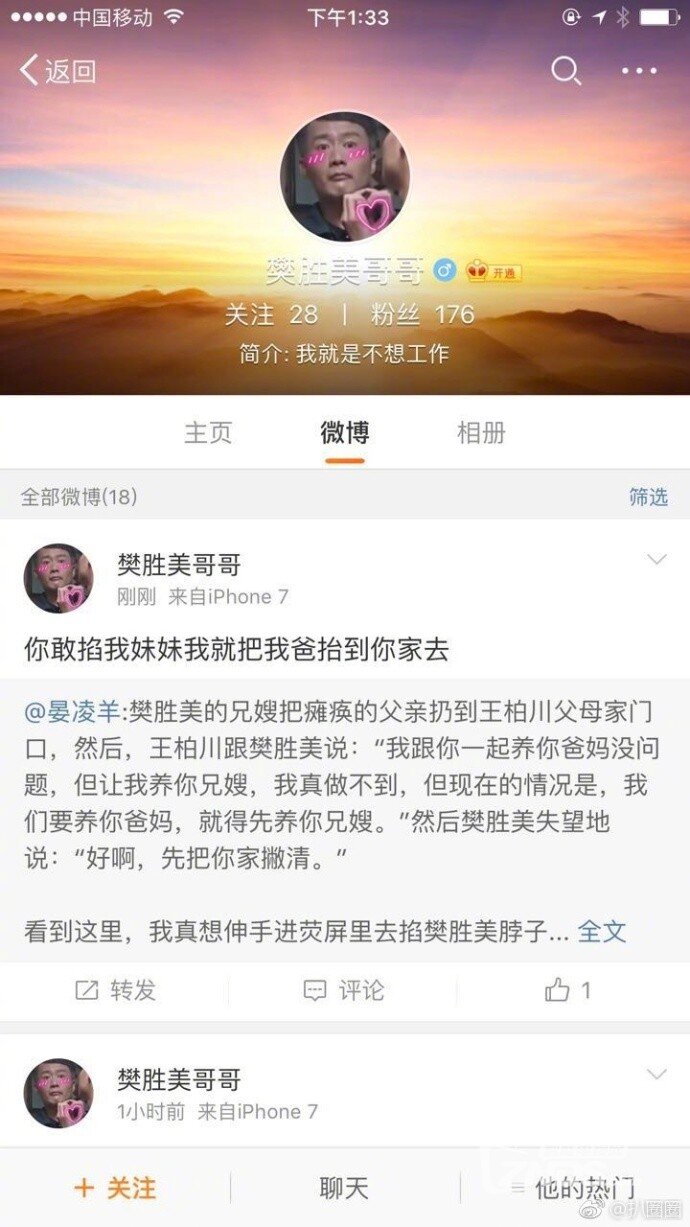Select the 微博 tab
Image resolution: width=690 pixels, height=1227 pixels.
tap(345, 432)
